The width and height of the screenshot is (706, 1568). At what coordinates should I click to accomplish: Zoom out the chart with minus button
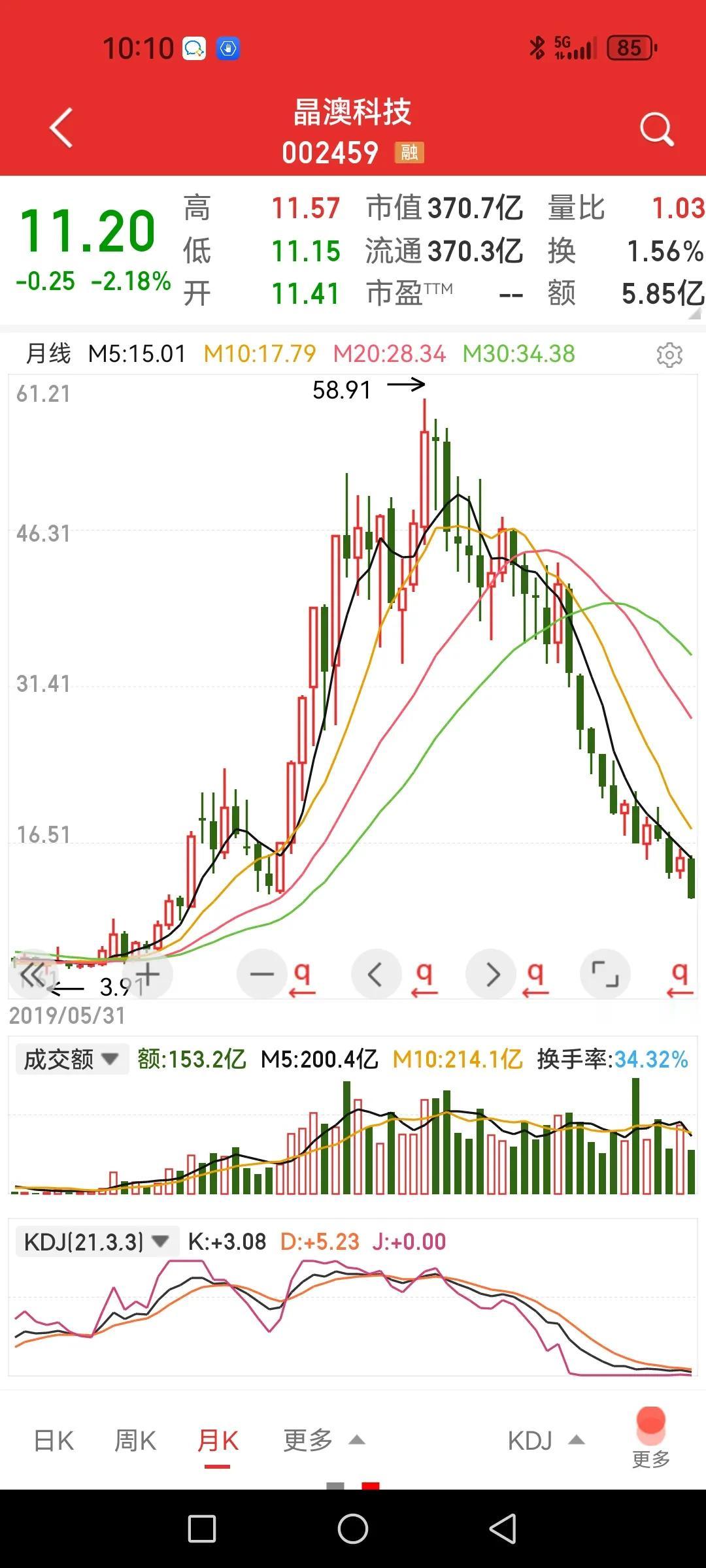coord(261,975)
